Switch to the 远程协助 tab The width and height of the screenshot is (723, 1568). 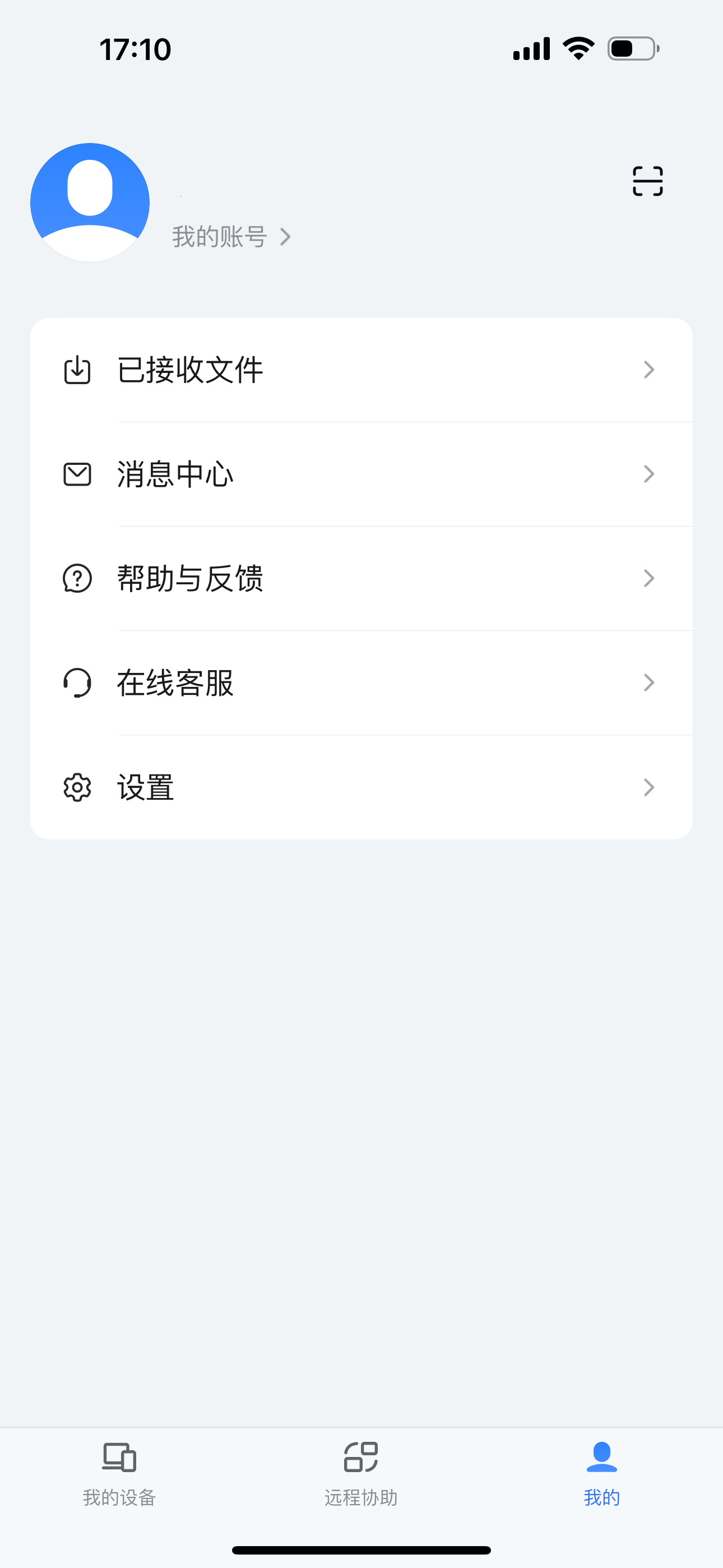click(361, 1472)
